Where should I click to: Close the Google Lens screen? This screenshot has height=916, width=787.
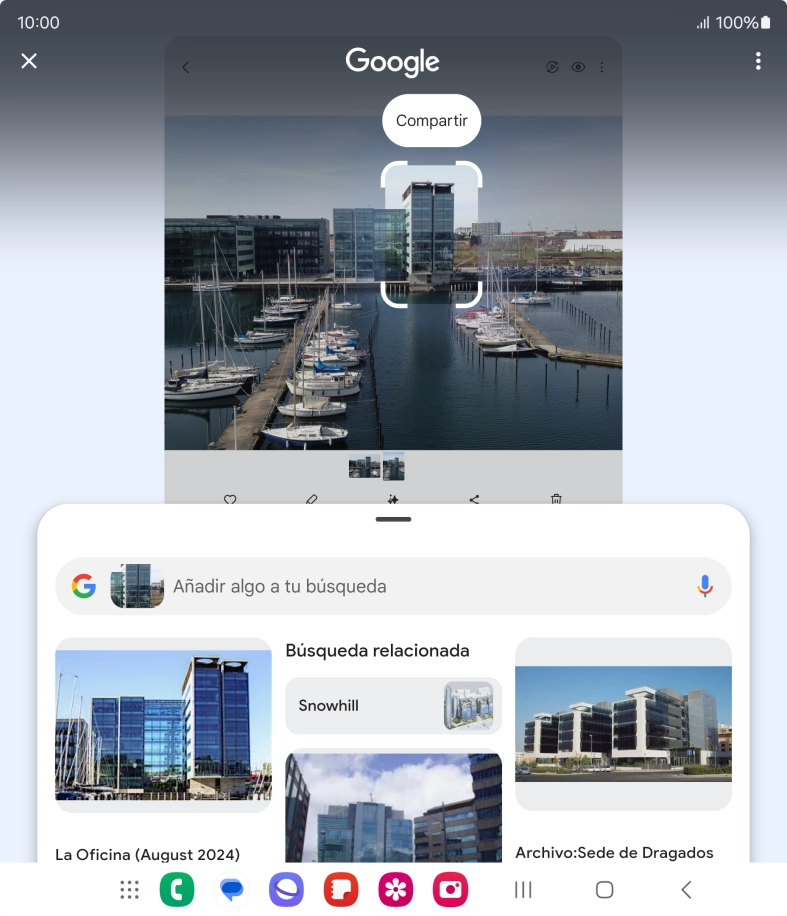coord(29,61)
